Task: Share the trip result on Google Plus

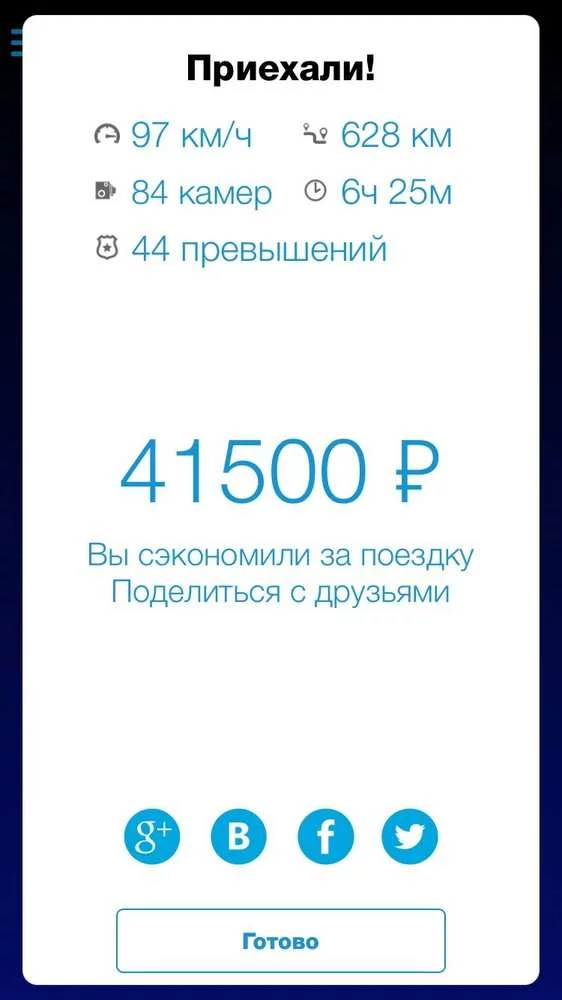Action: click(152, 836)
